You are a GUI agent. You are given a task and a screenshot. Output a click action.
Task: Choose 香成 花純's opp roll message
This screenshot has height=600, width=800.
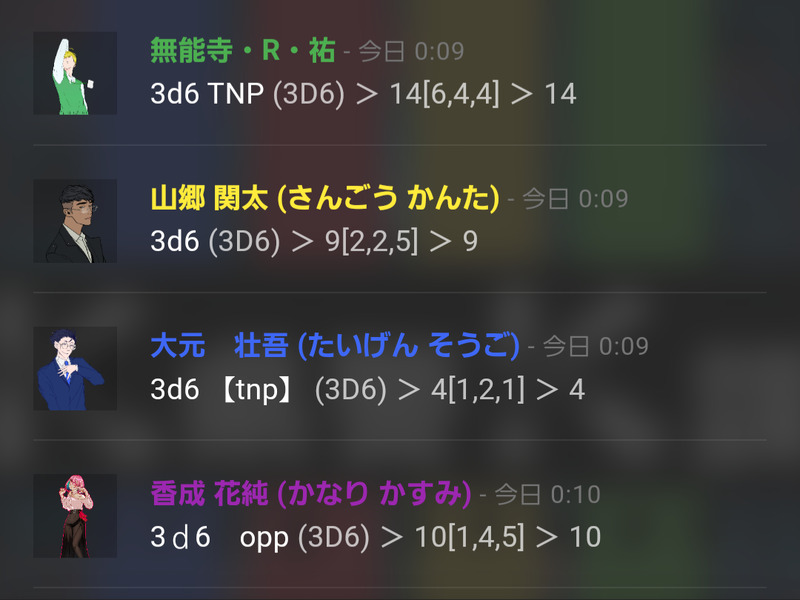(x=375, y=537)
